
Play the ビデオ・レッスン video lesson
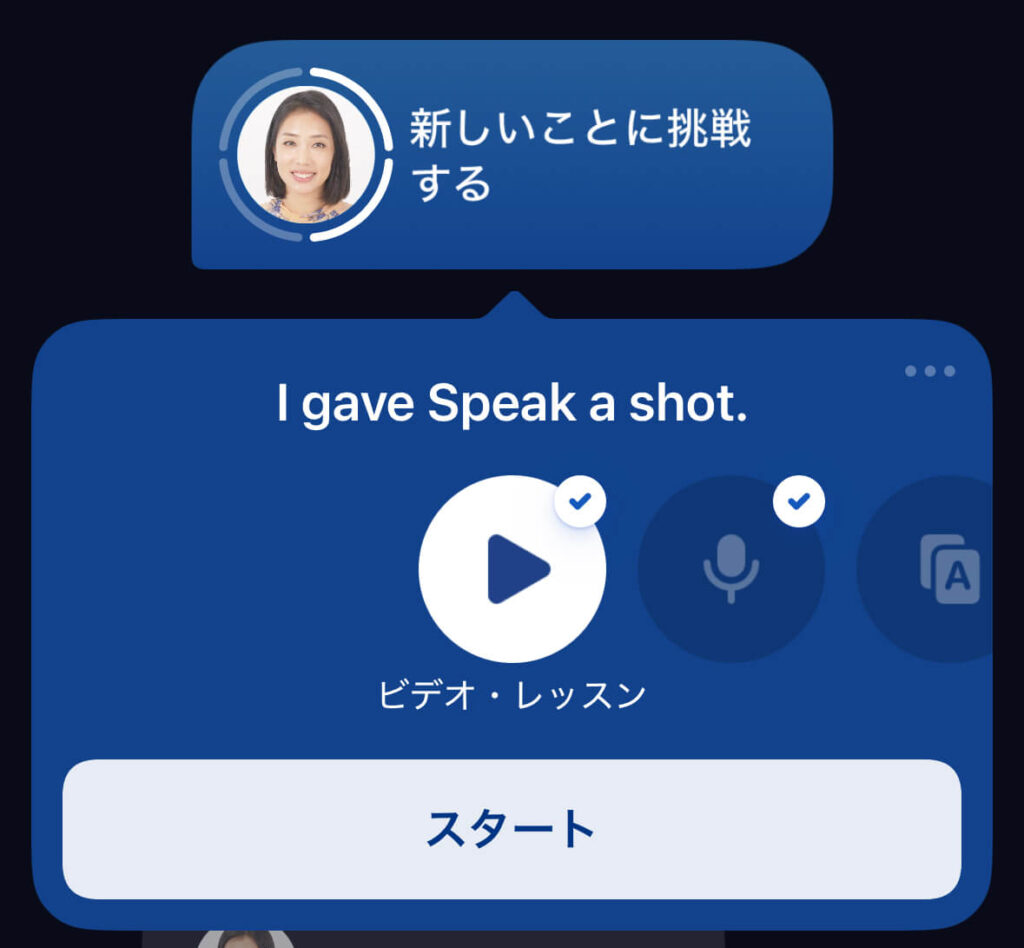click(512, 568)
